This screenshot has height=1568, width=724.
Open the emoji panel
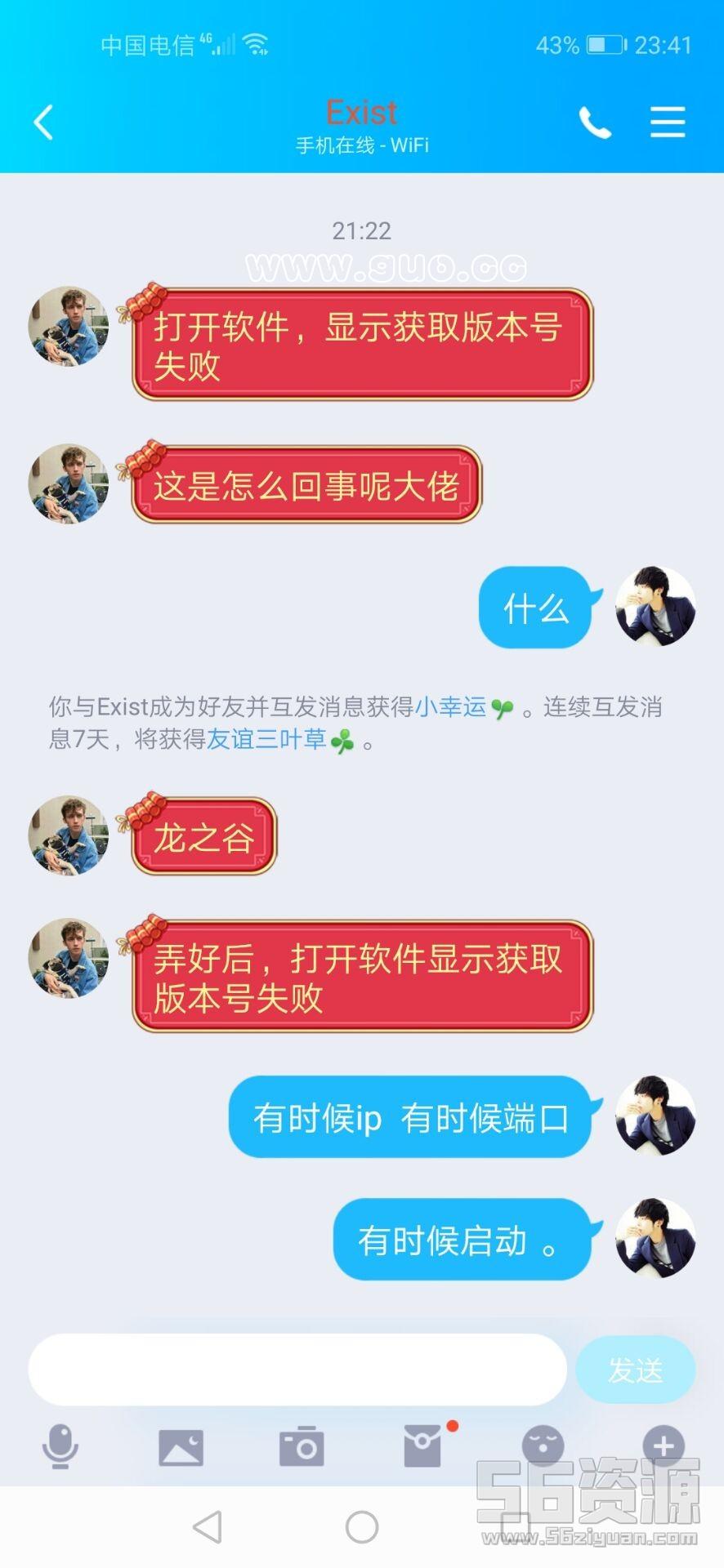pyautogui.click(x=543, y=1445)
